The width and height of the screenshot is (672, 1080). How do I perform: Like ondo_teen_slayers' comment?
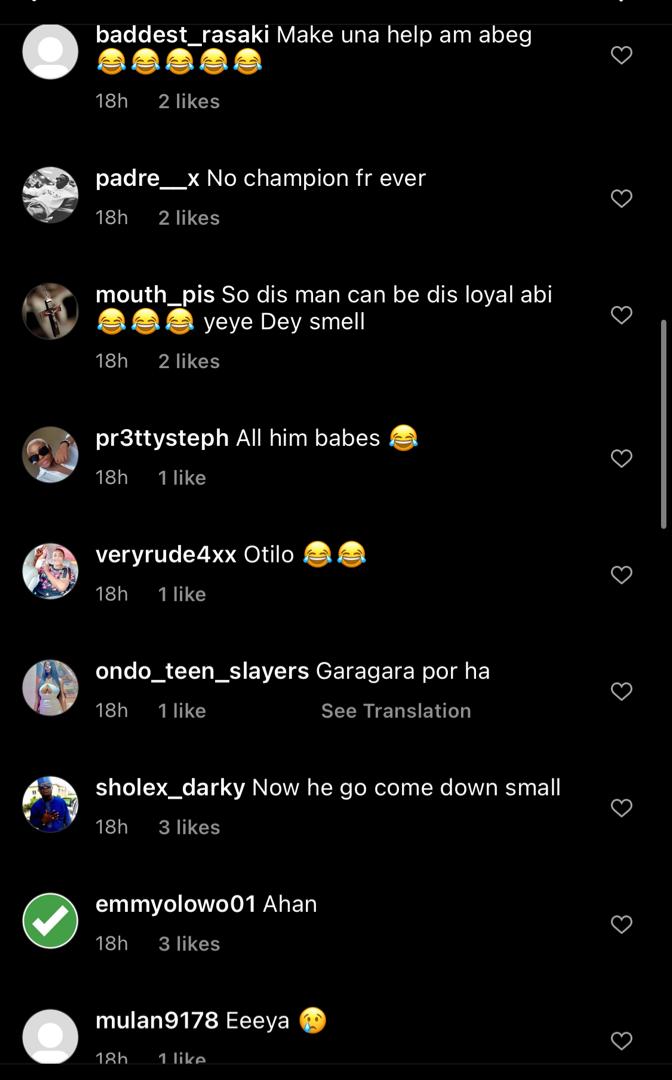tap(621, 691)
